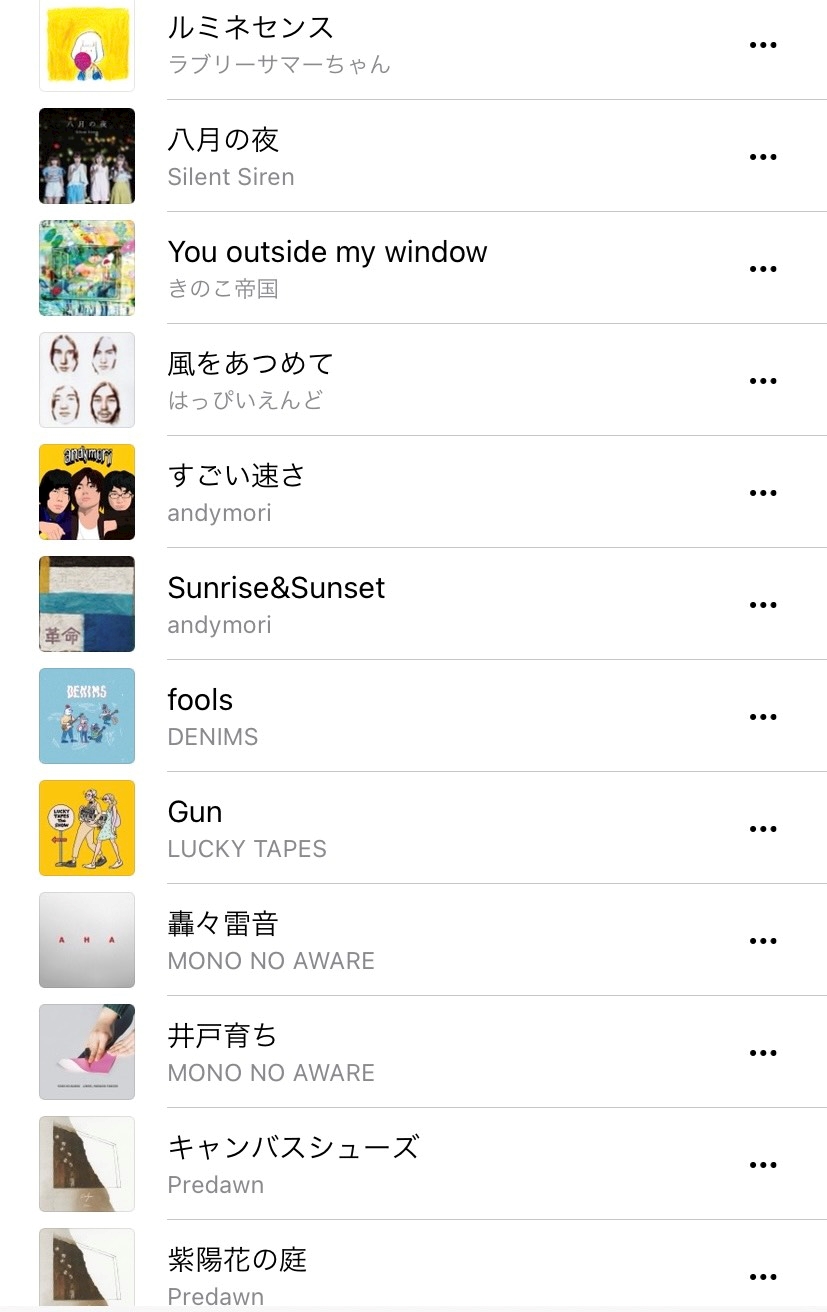Viewport: 827px width, 1312px height.
Task: Open the three-dot menu for Sunrise&Sunset
Action: [x=763, y=605]
